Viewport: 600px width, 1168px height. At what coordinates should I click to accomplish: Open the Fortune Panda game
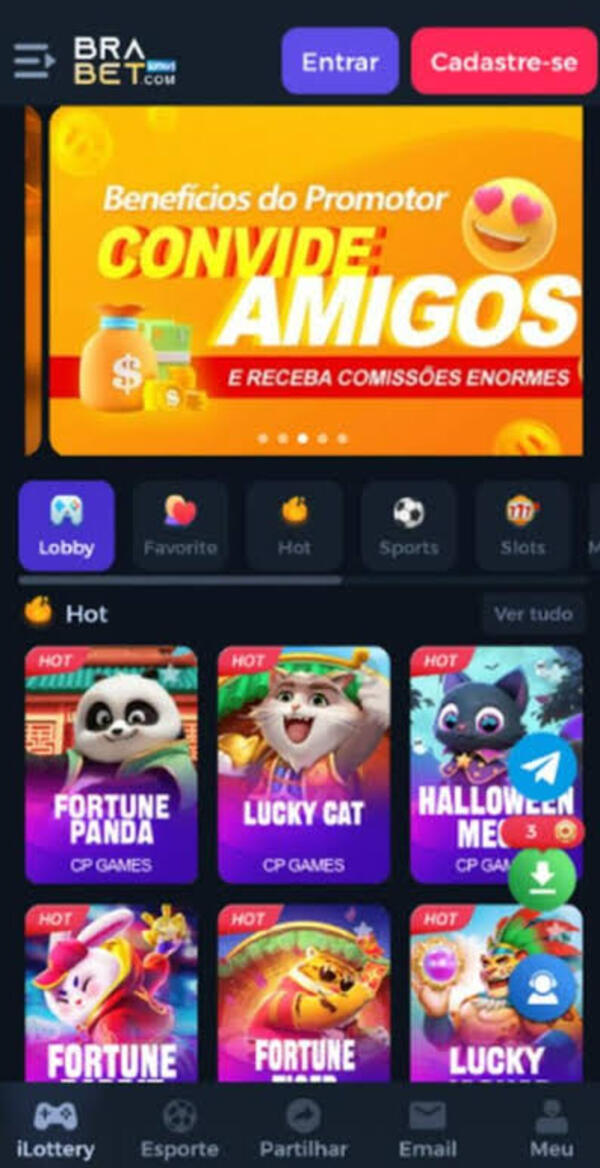[x=111, y=765]
